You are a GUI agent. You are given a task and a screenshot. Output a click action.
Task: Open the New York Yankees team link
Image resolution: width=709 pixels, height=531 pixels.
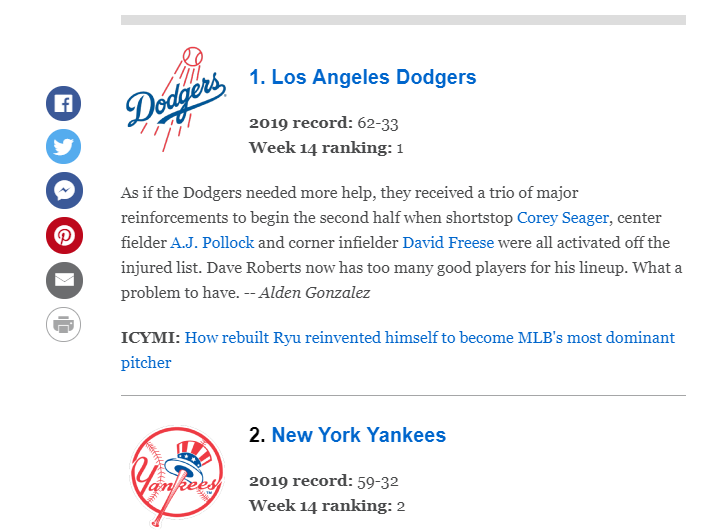pyautogui.click(x=358, y=435)
